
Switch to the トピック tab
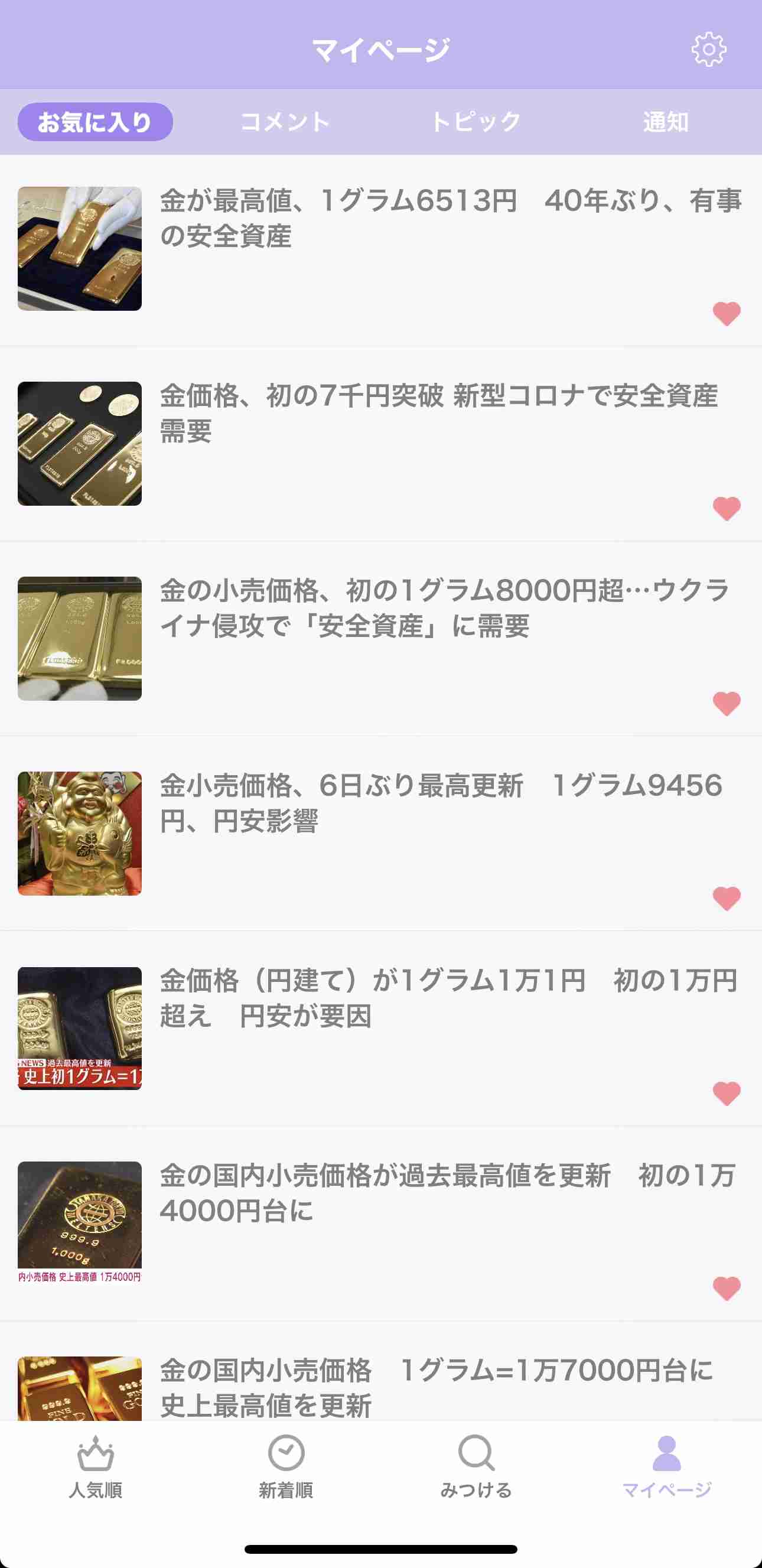[476, 122]
